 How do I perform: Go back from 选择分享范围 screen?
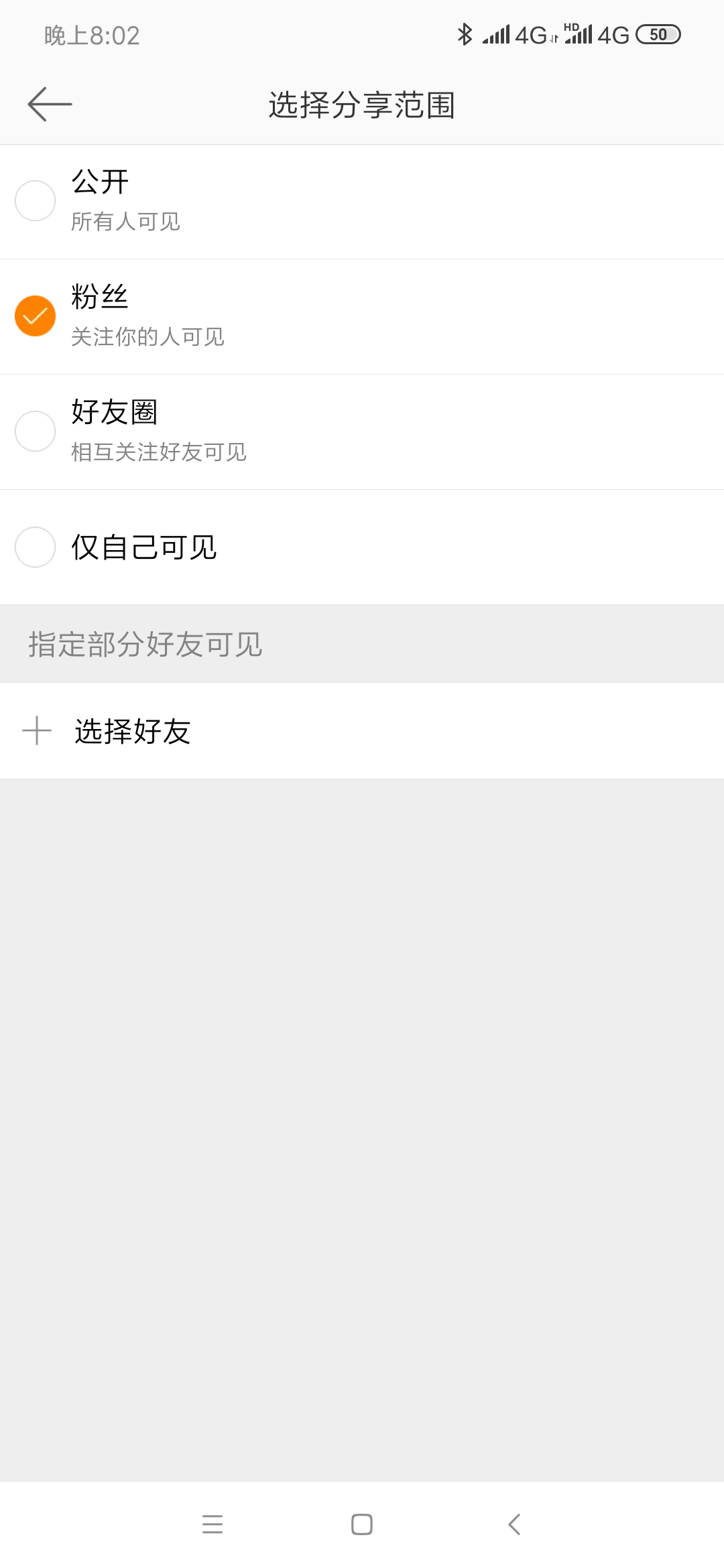(50, 105)
